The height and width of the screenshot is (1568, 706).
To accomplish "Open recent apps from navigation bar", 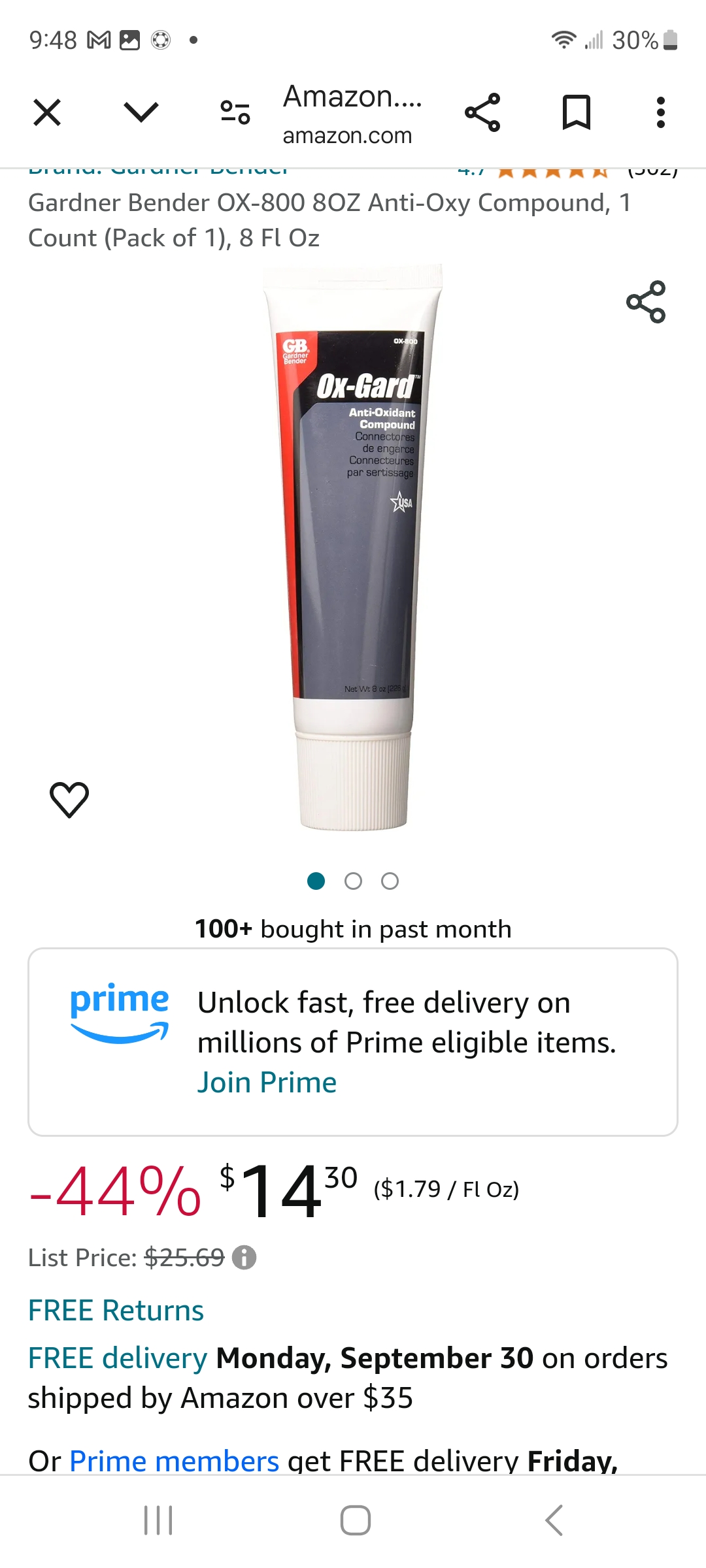I will click(158, 1520).
